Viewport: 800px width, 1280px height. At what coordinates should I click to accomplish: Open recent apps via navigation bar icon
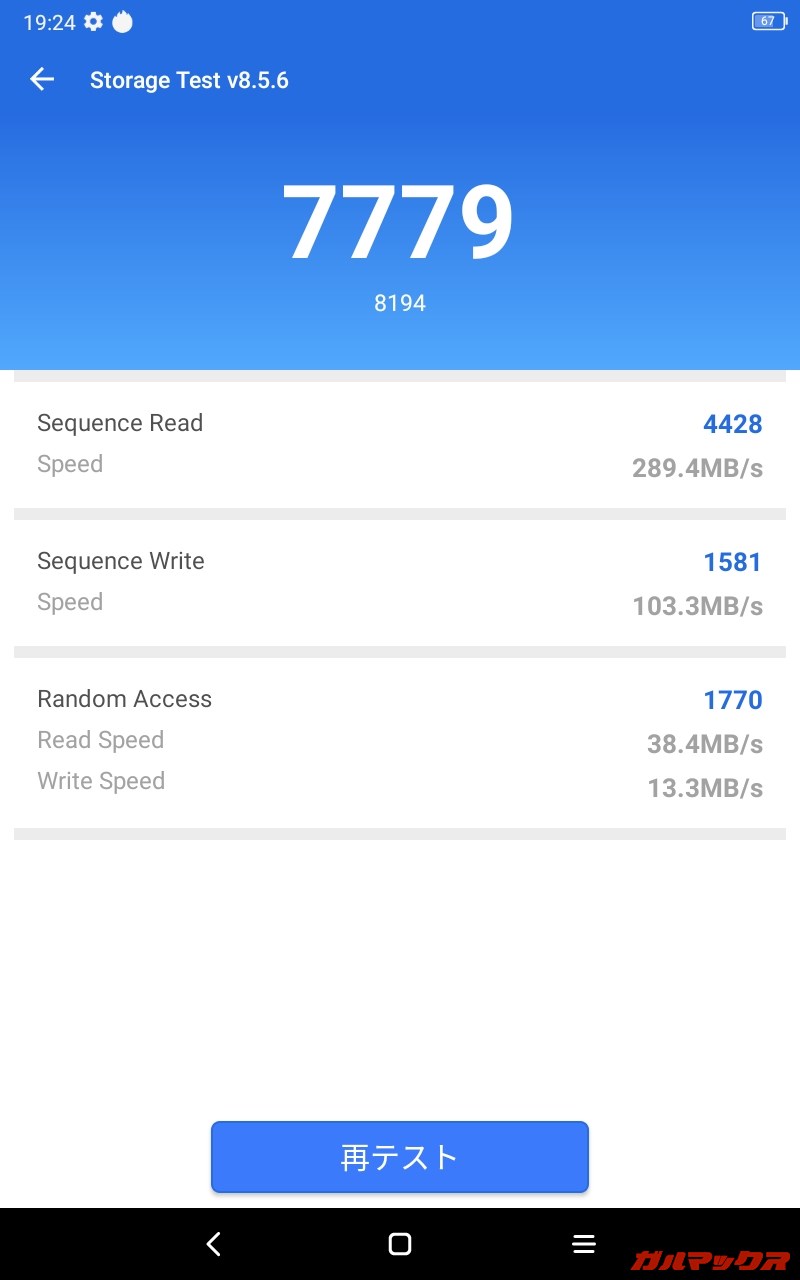tap(584, 1243)
